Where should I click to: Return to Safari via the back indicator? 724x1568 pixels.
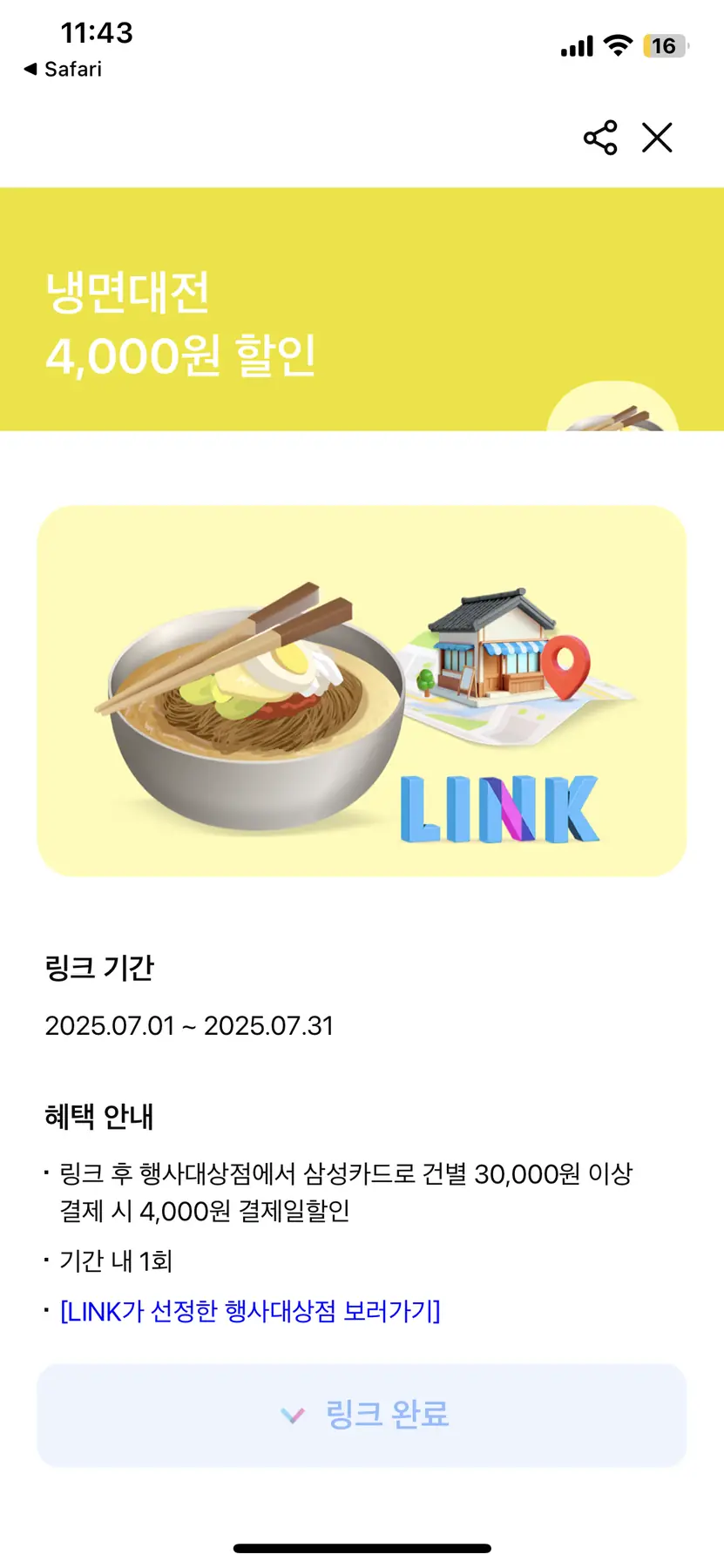pos(63,69)
